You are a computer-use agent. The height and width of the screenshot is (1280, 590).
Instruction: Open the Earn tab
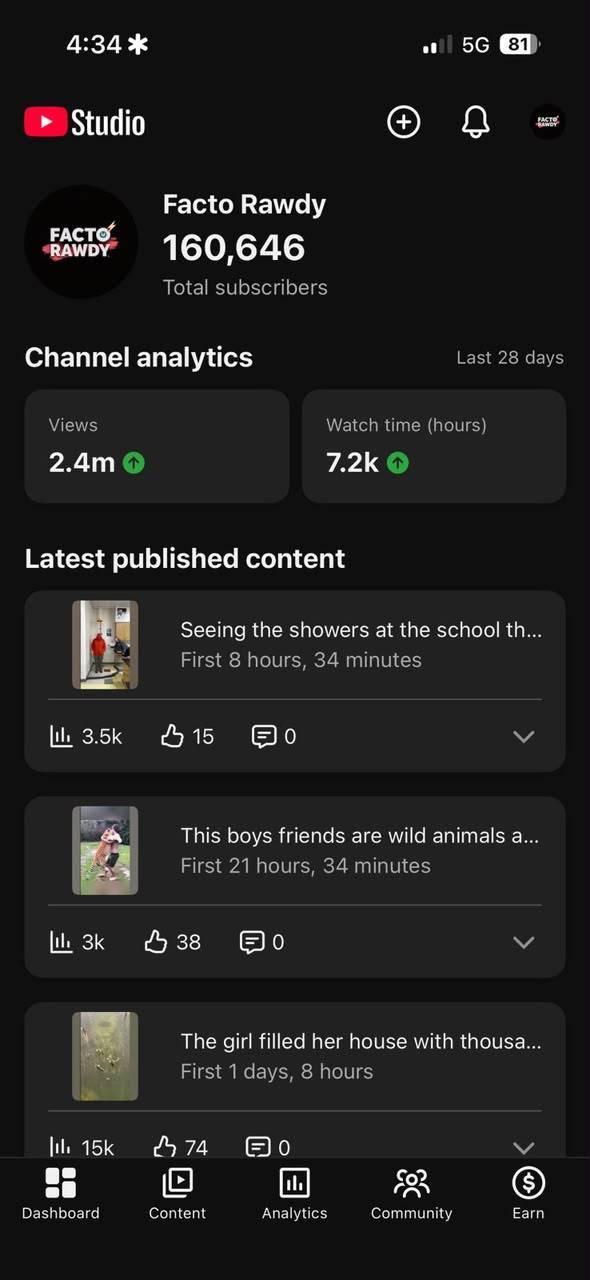click(x=528, y=1195)
